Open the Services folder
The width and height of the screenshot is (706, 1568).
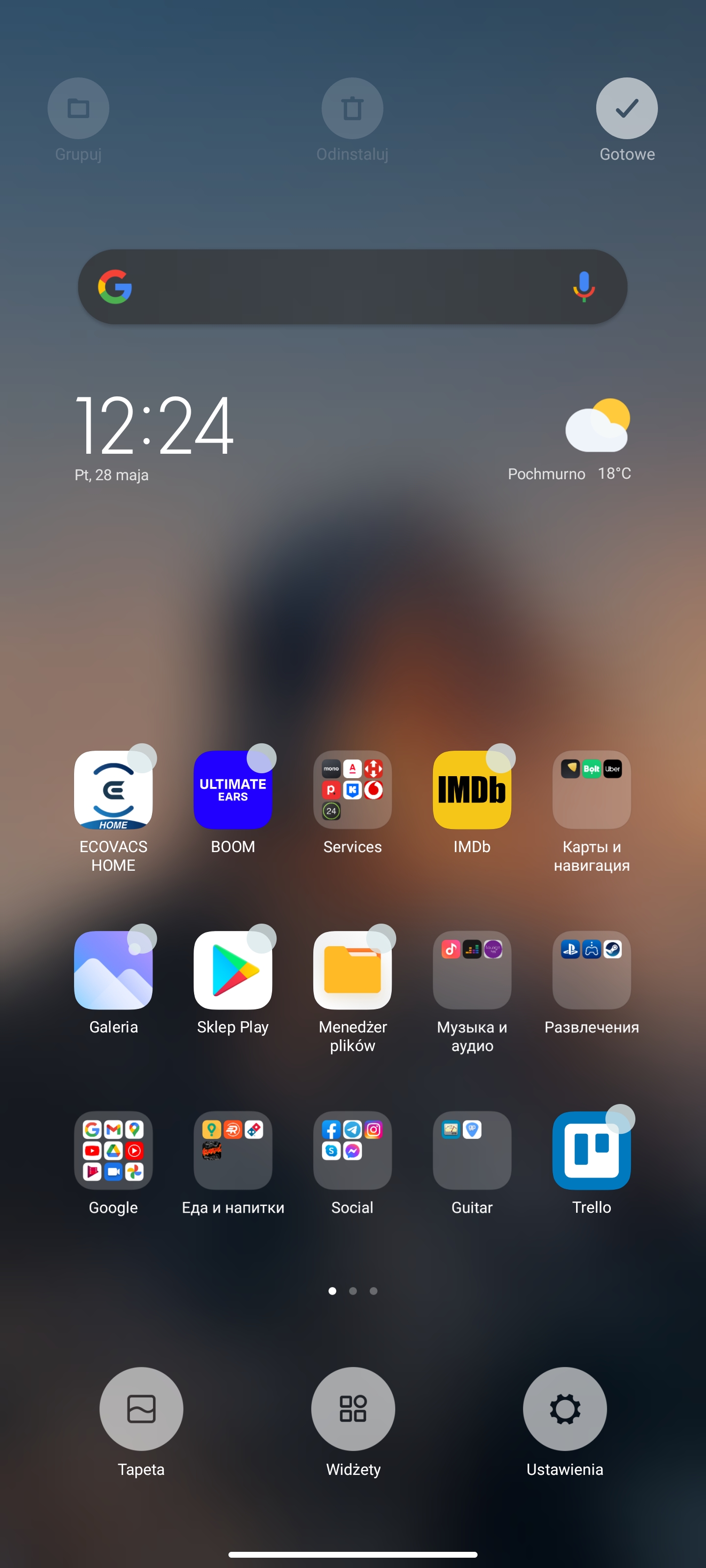pos(352,790)
